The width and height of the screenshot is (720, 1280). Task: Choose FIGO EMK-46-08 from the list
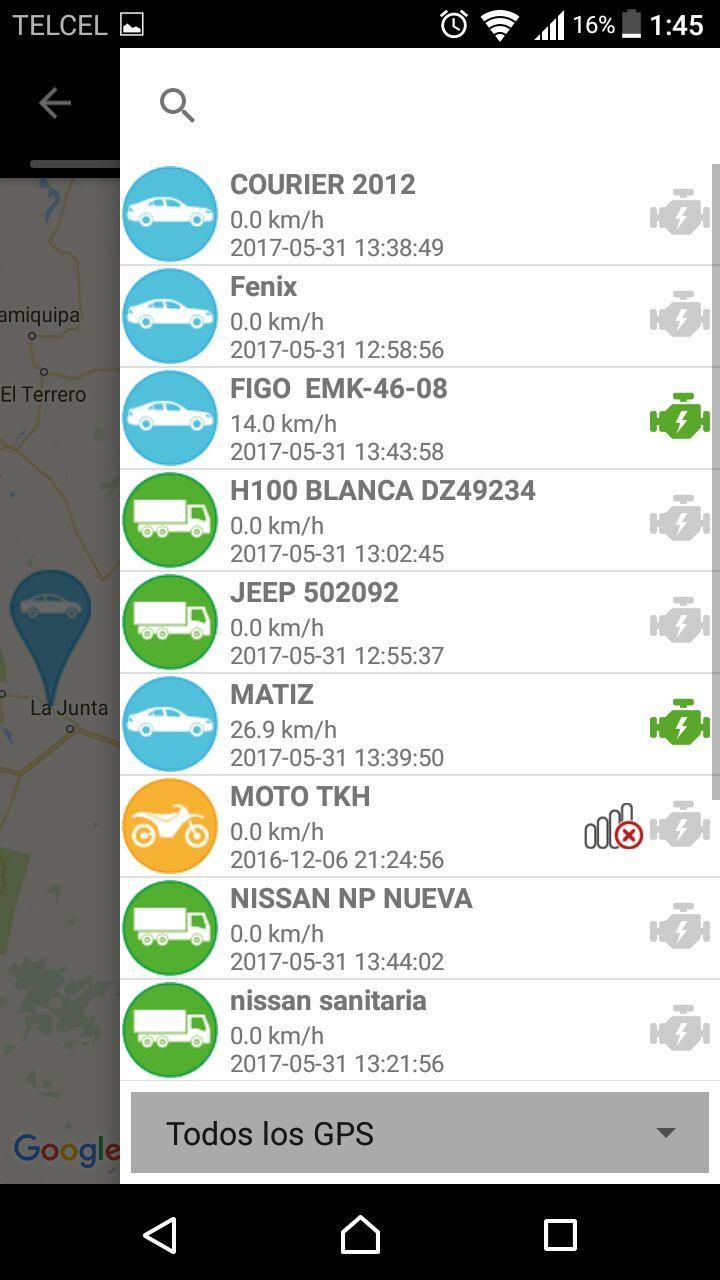418,419
